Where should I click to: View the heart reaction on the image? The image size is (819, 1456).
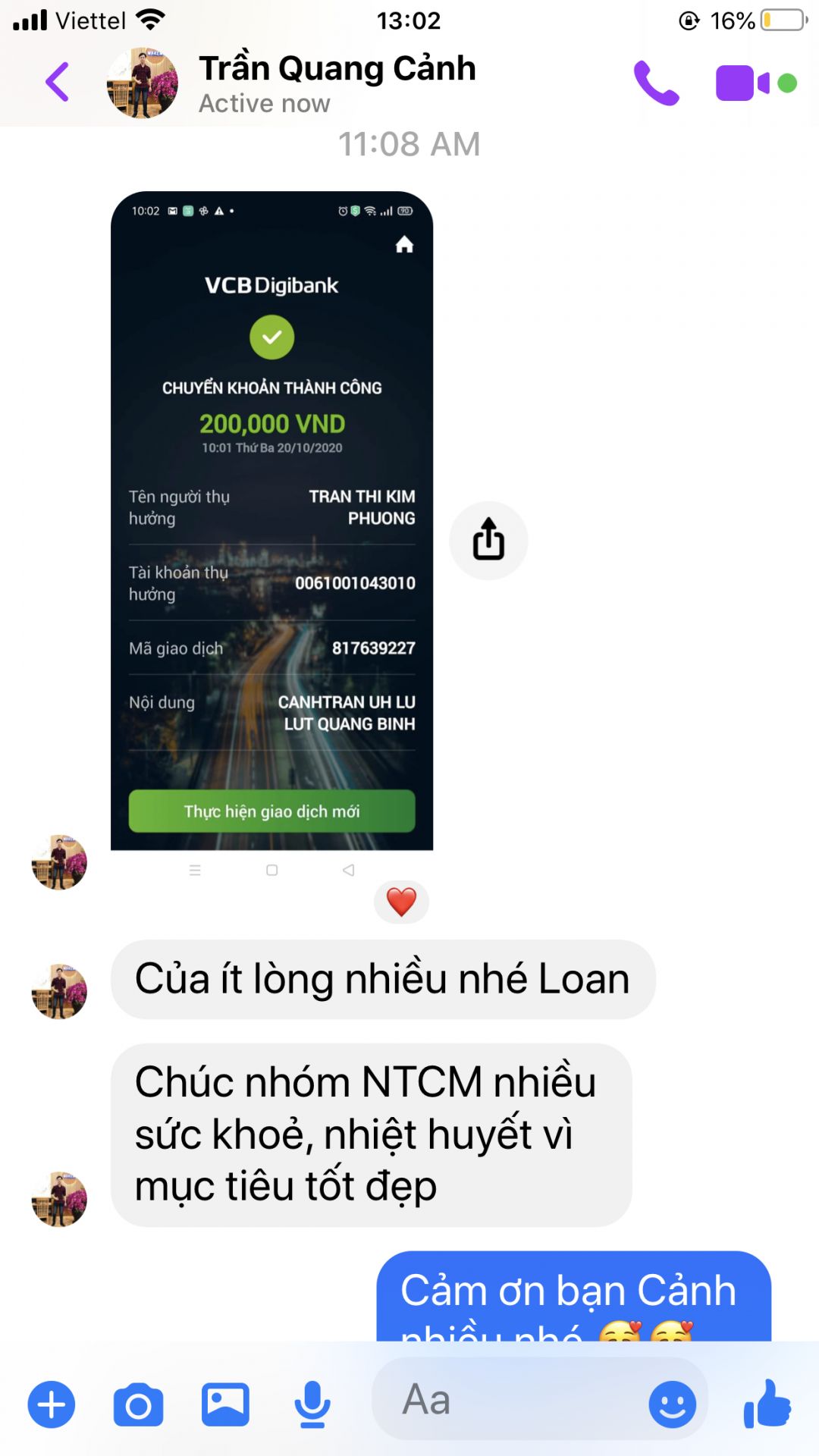[x=401, y=902]
